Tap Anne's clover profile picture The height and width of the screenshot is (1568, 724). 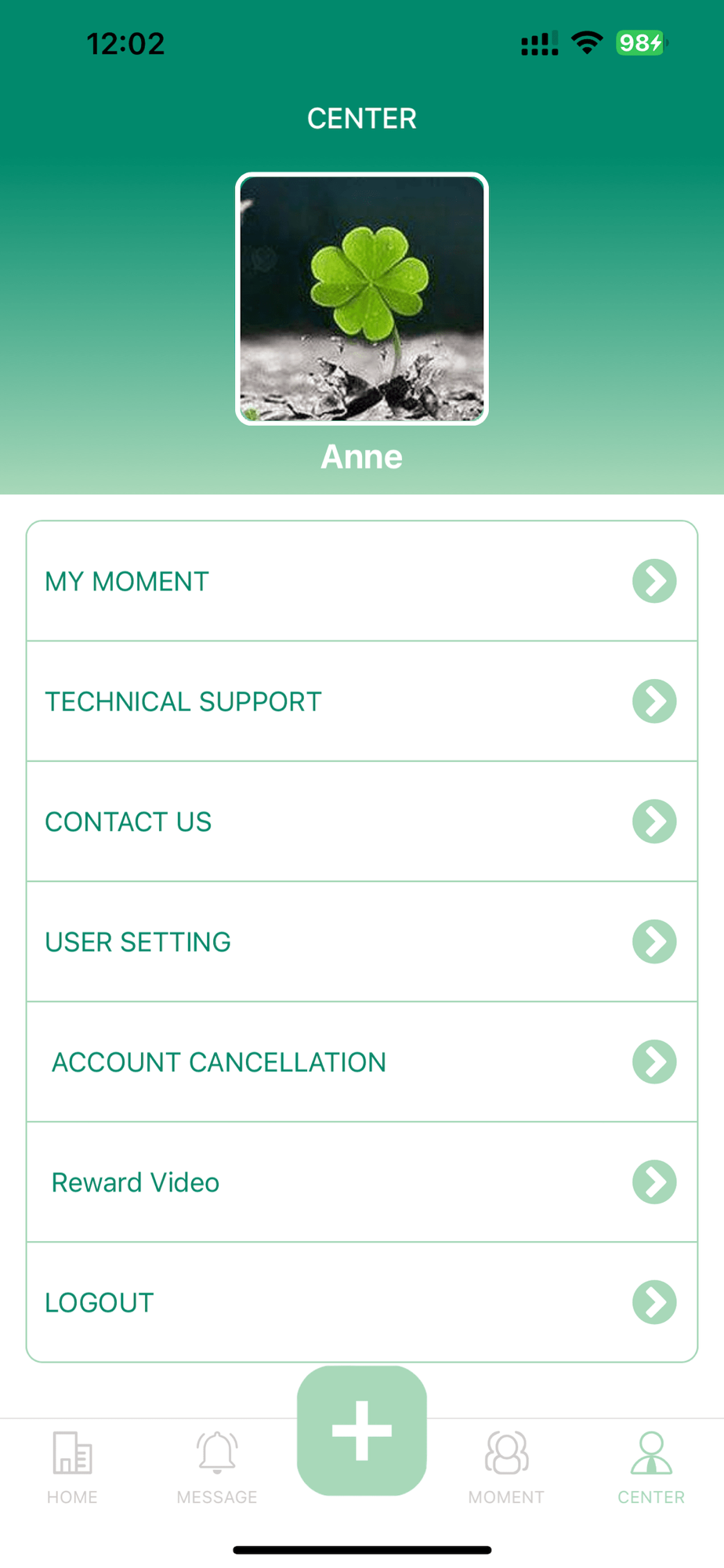362,299
